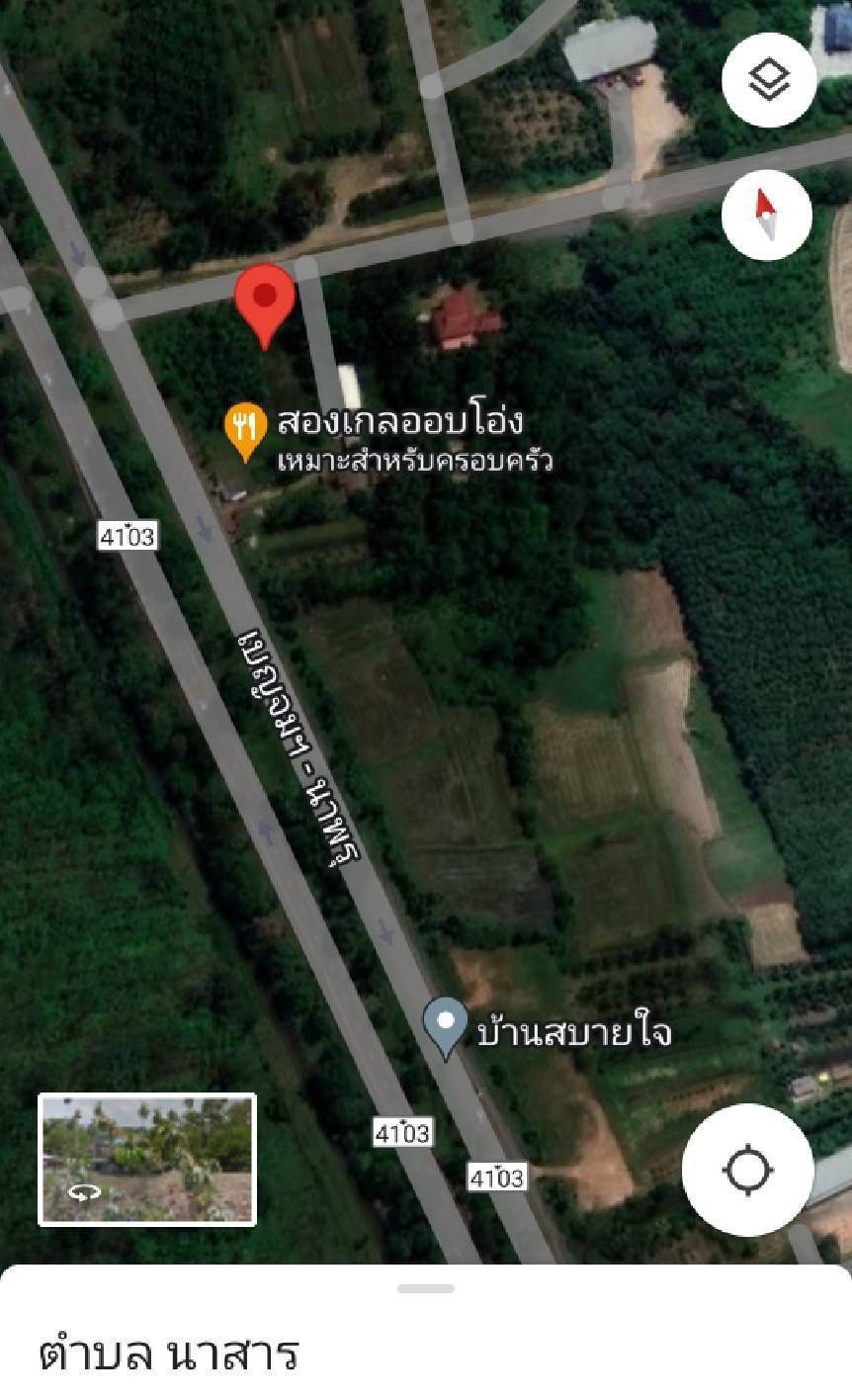Open the map layers button

[769, 79]
